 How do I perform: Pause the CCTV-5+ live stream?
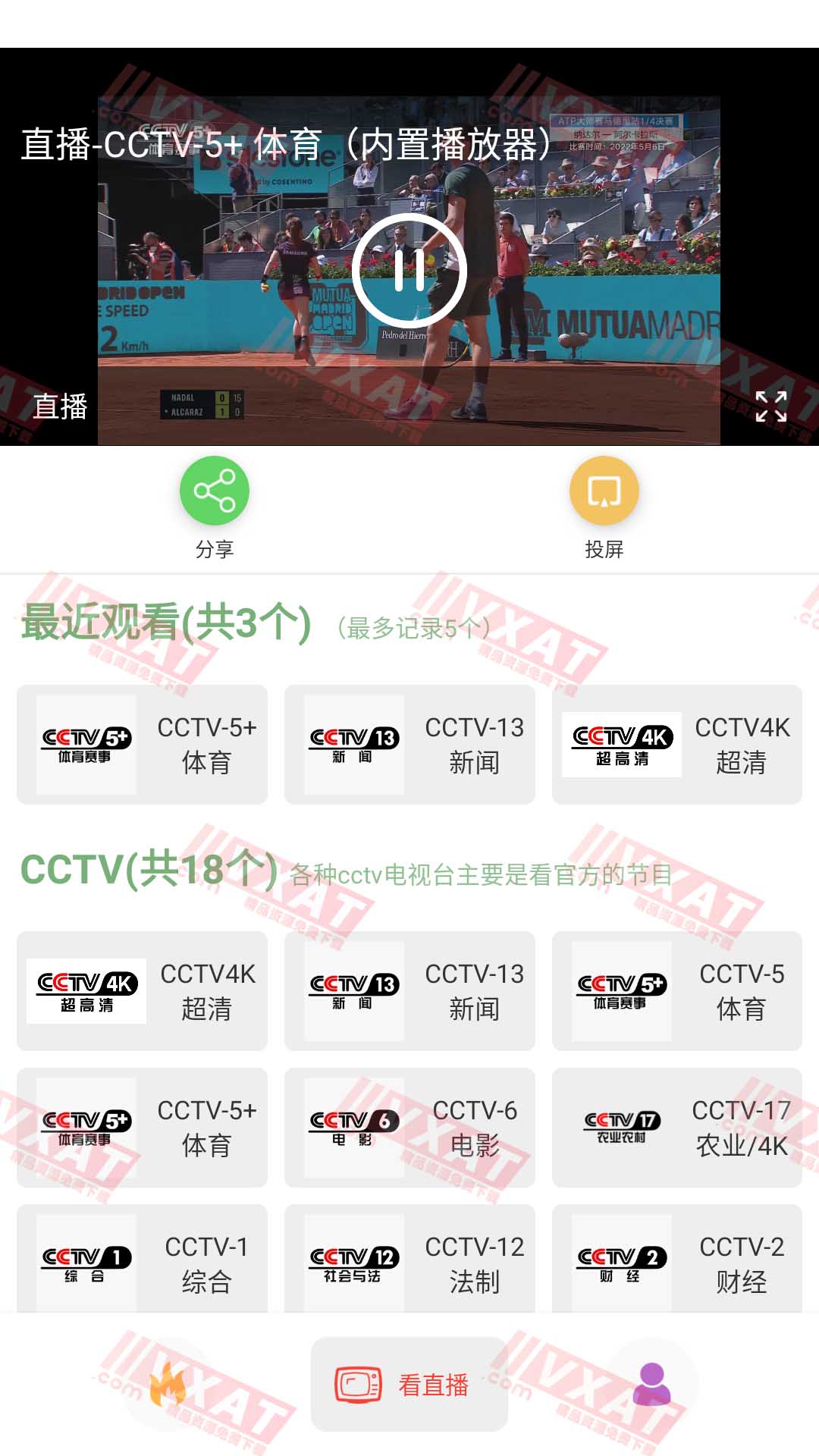pyautogui.click(x=409, y=271)
